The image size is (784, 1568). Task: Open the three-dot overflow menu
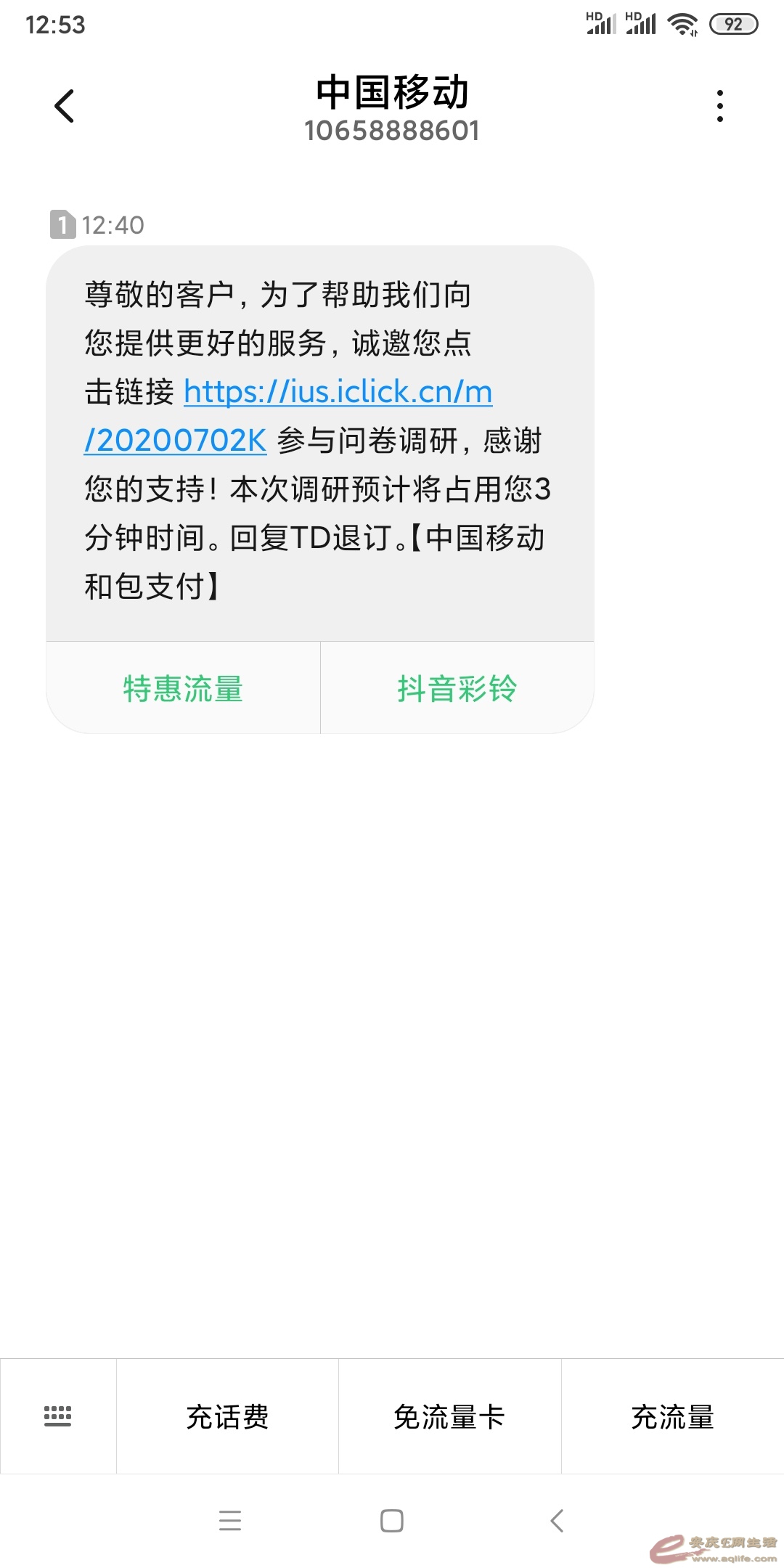click(x=719, y=106)
